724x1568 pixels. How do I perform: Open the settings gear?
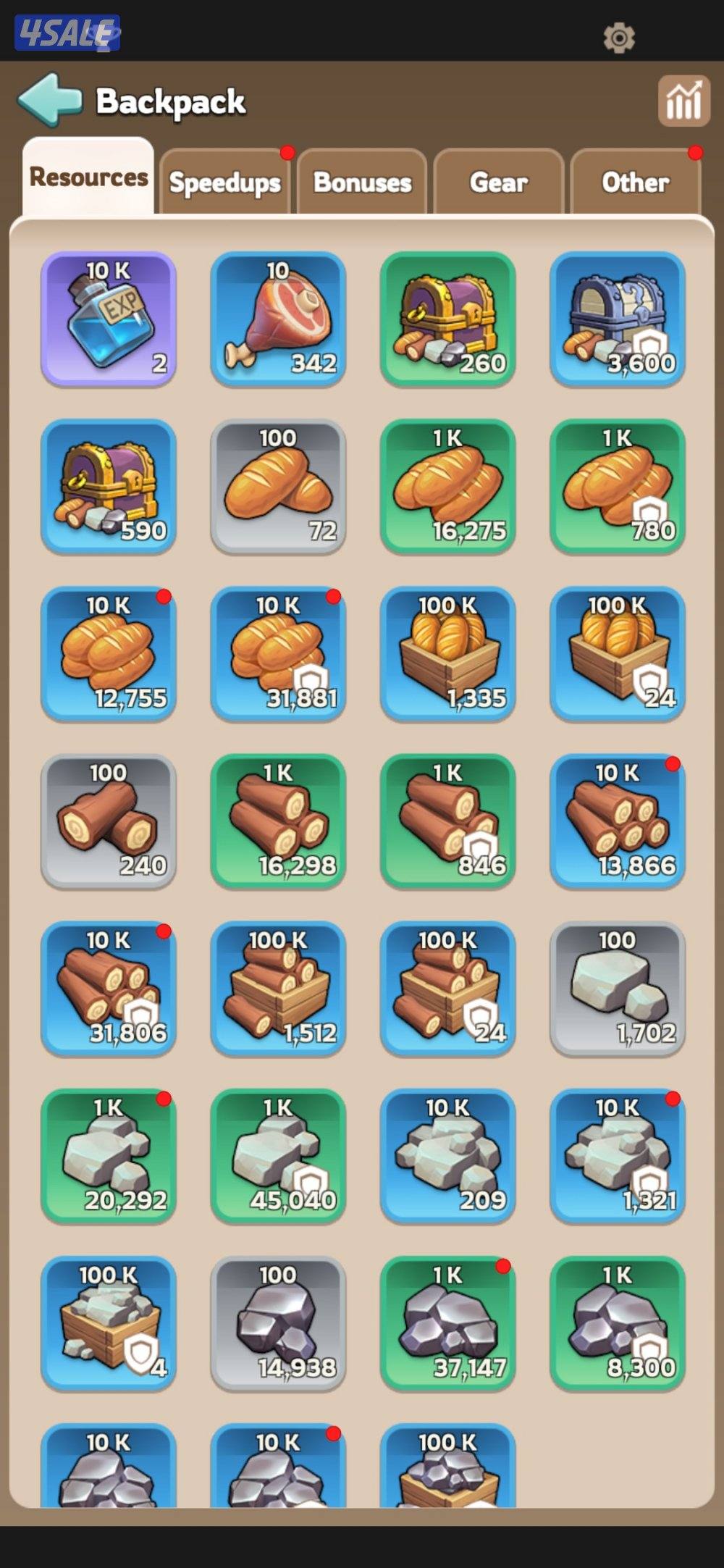click(619, 37)
